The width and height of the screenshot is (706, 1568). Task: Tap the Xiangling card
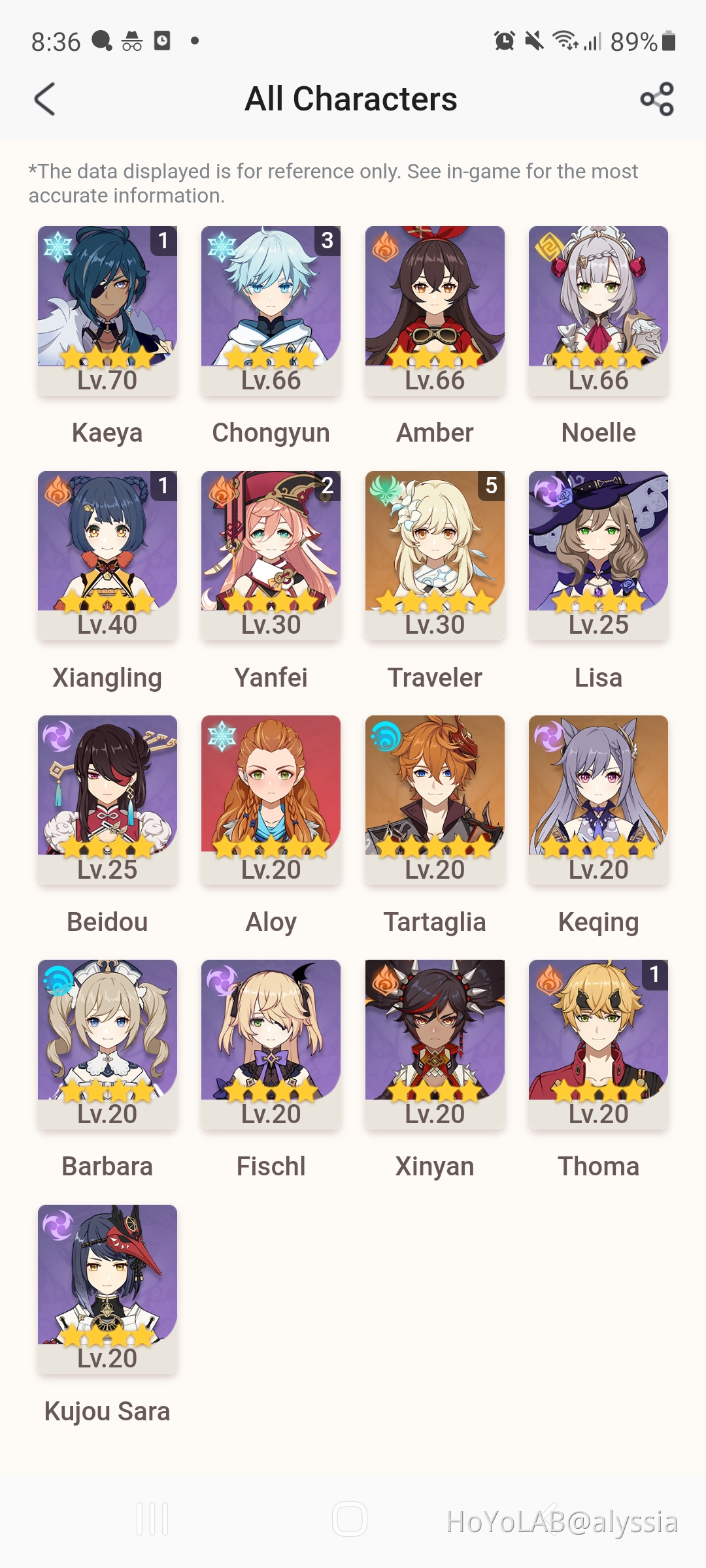[107, 555]
